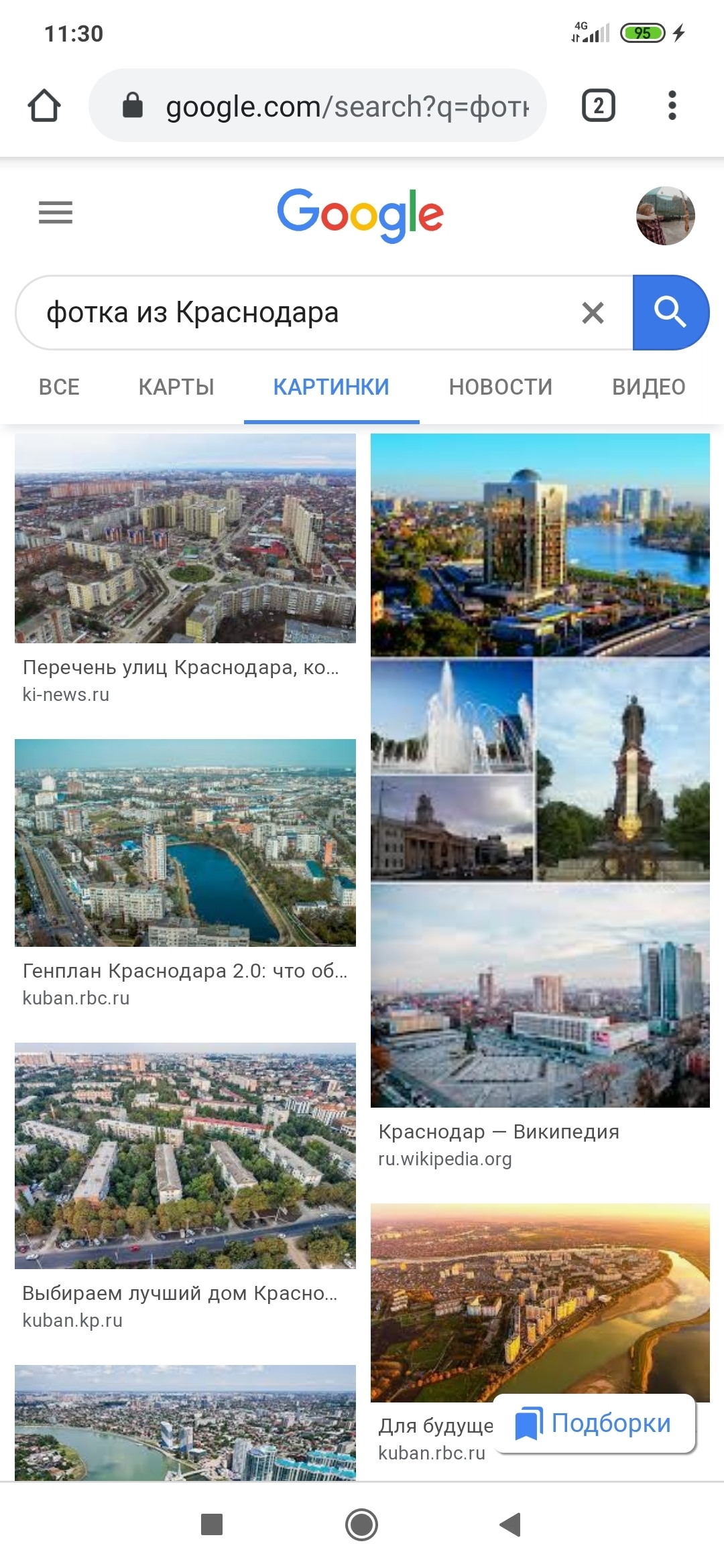Open the ki-news.ru image result

point(185,539)
